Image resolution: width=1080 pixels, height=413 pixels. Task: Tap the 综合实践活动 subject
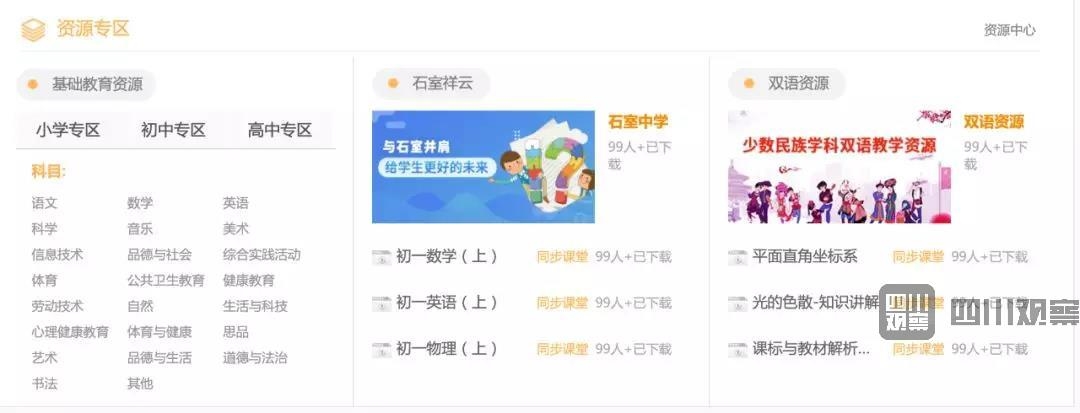pyautogui.click(x=261, y=255)
